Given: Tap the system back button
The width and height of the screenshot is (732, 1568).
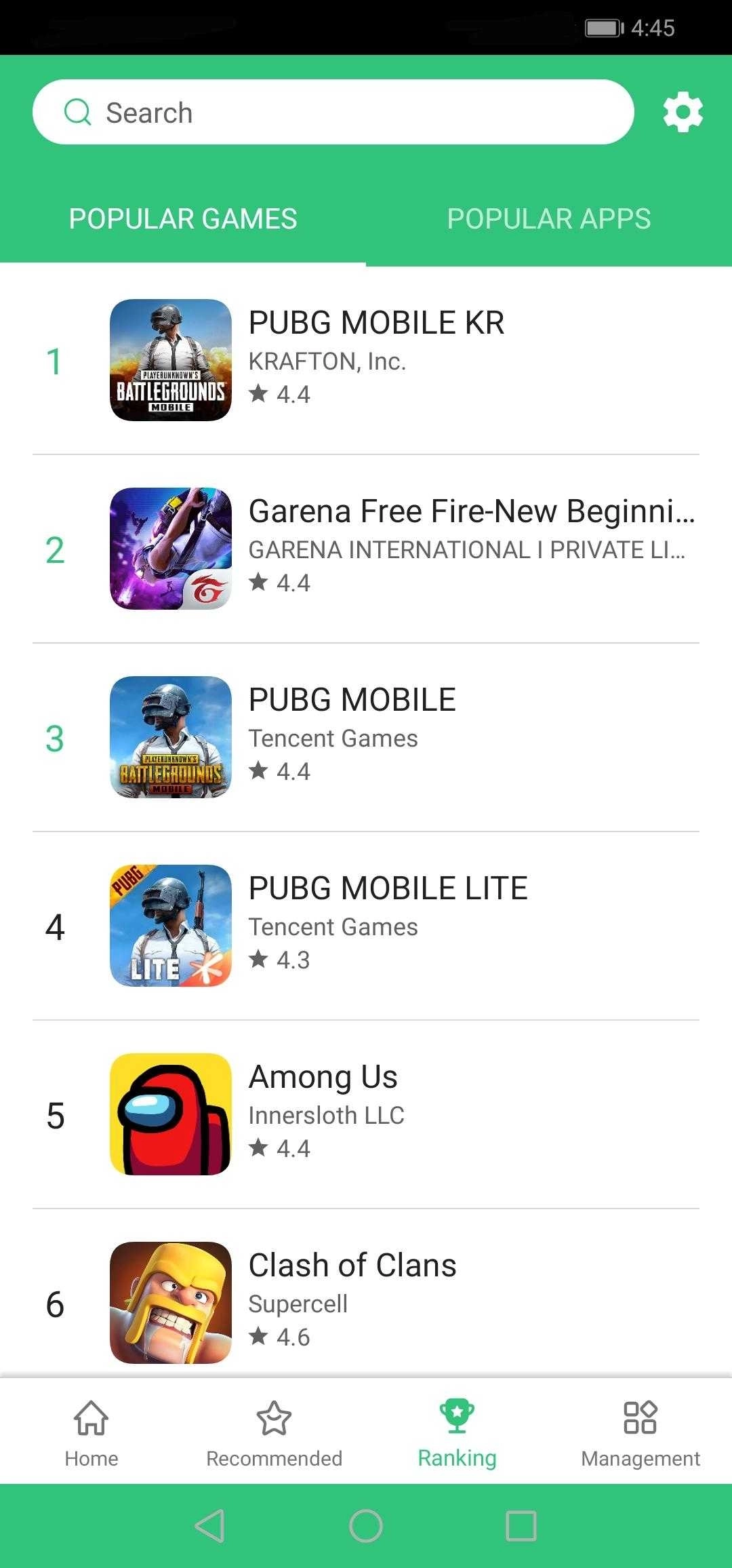Looking at the screenshot, I should click(210, 1526).
